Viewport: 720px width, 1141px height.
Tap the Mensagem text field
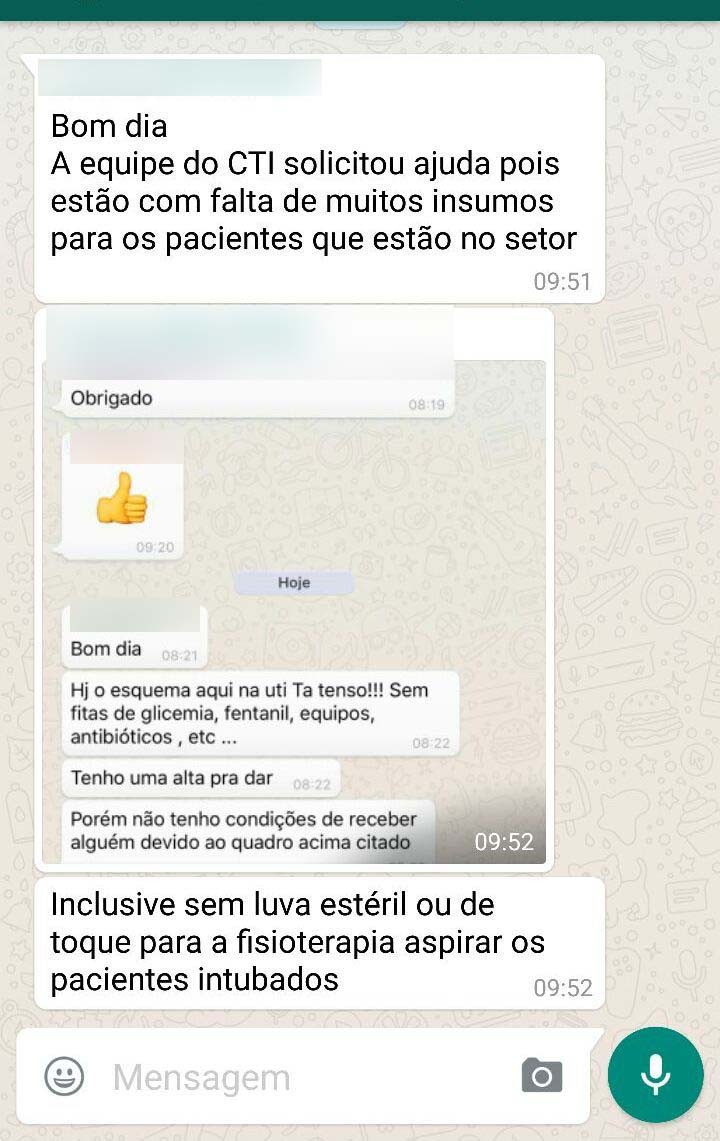[x=300, y=1077]
